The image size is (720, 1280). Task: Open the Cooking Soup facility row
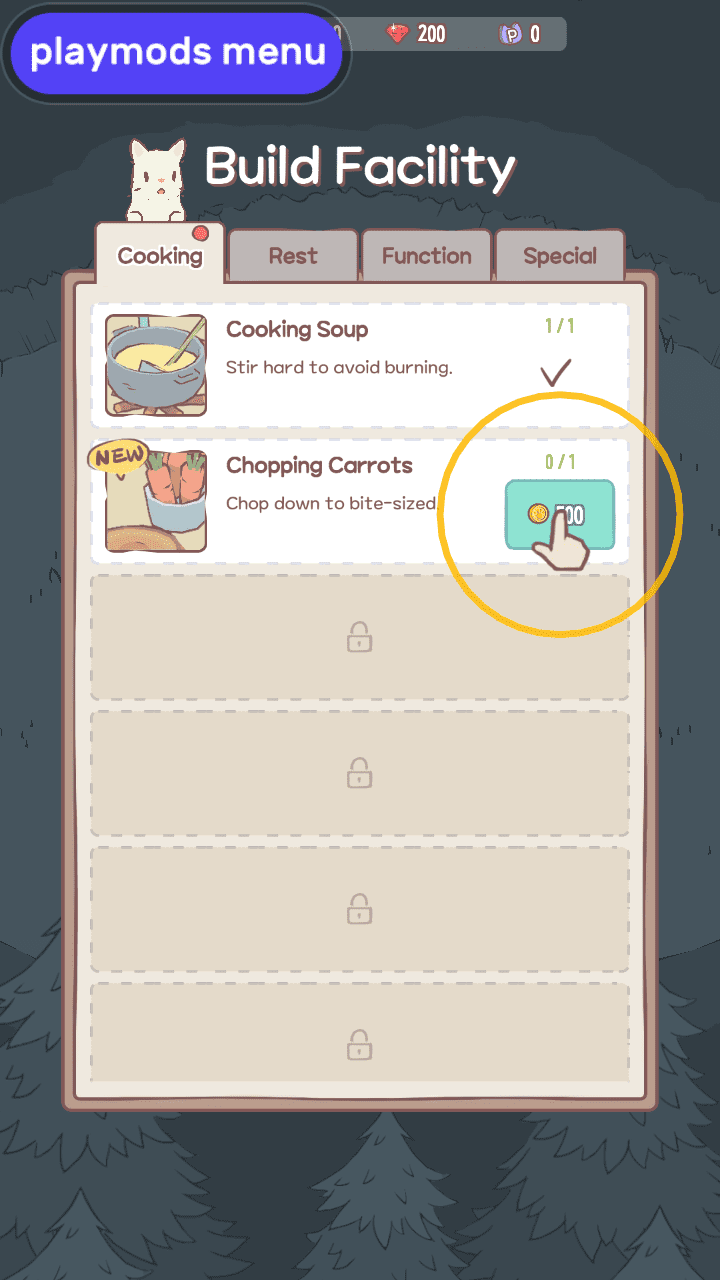(358, 364)
